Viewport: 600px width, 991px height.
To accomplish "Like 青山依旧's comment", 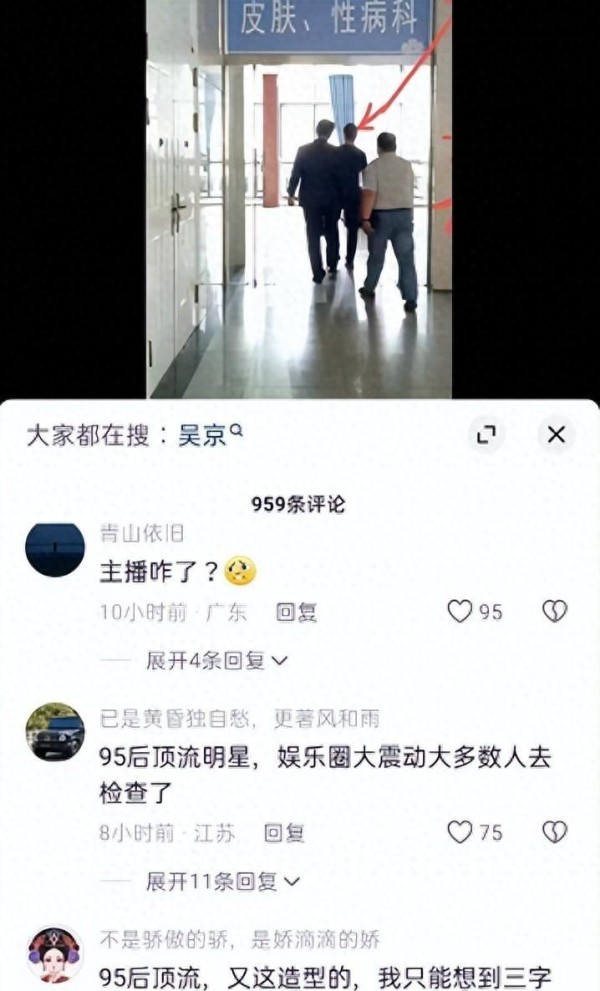I will click(459, 612).
